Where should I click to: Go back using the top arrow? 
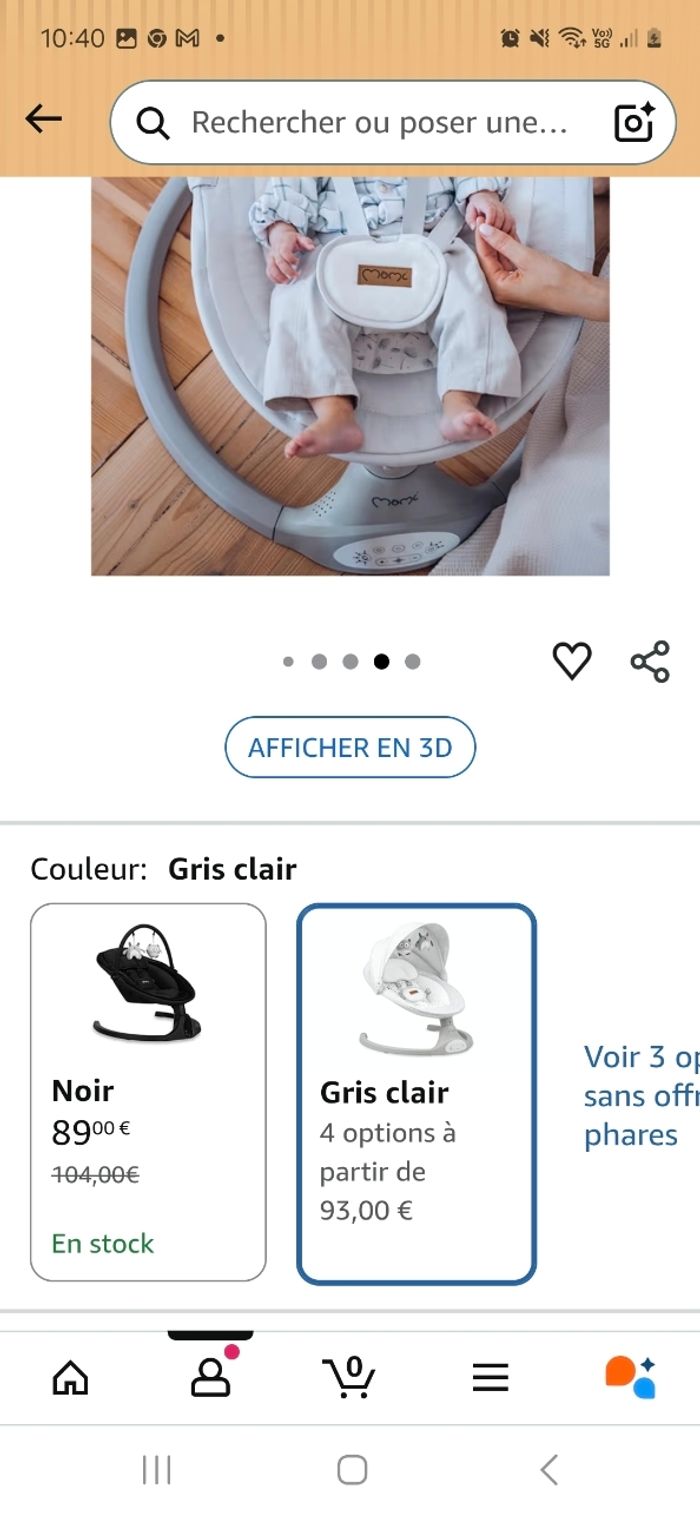(x=44, y=120)
